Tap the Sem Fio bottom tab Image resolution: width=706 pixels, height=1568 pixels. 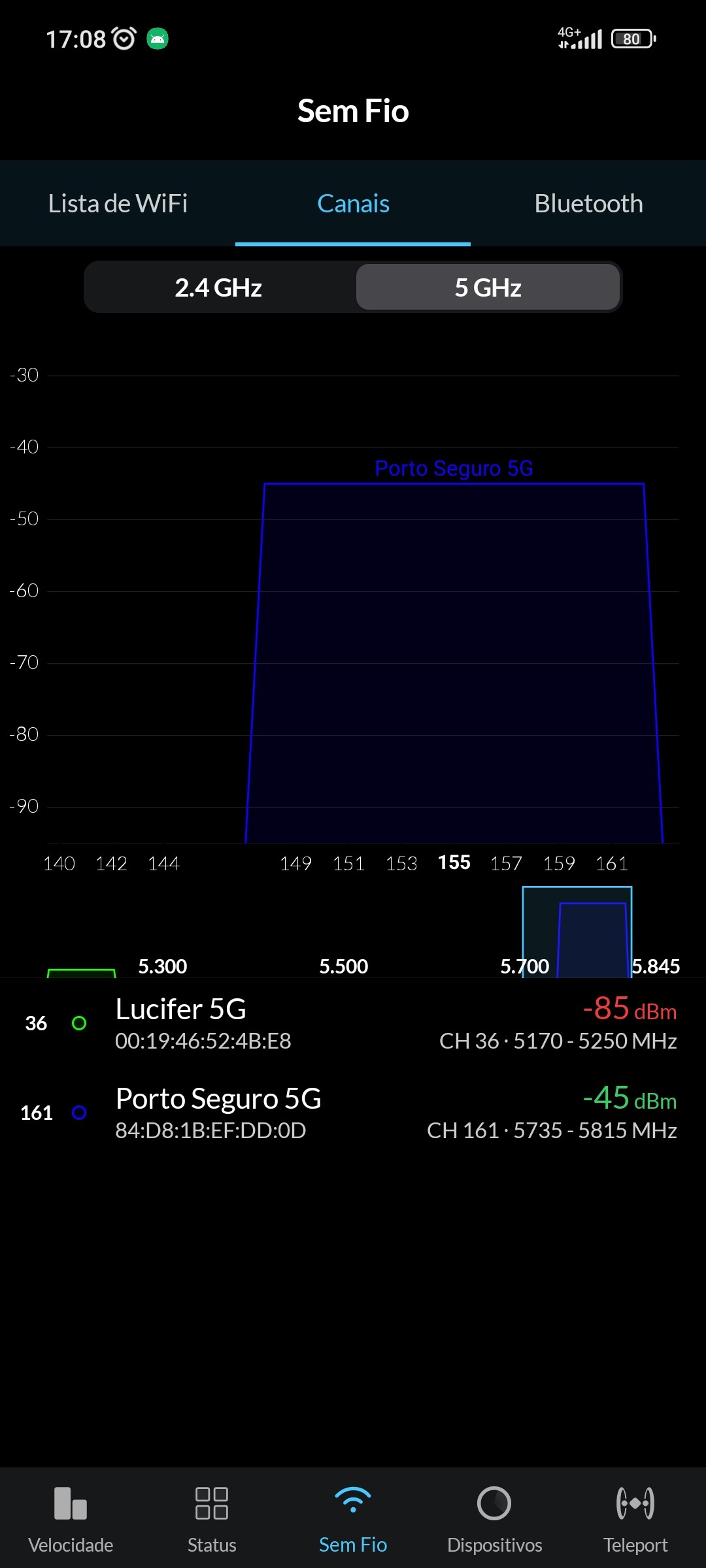[353, 1517]
